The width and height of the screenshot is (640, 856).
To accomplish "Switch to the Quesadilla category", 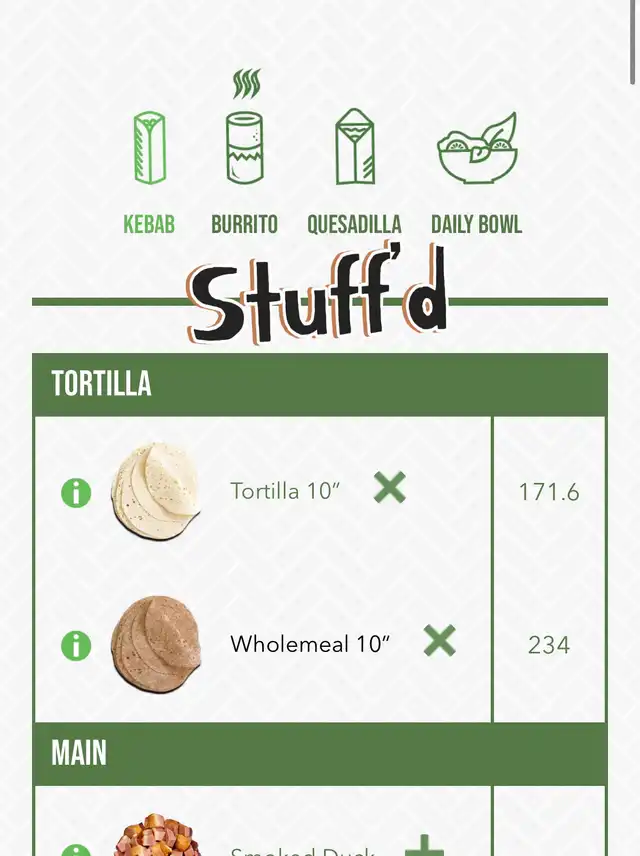I will click(x=354, y=170).
